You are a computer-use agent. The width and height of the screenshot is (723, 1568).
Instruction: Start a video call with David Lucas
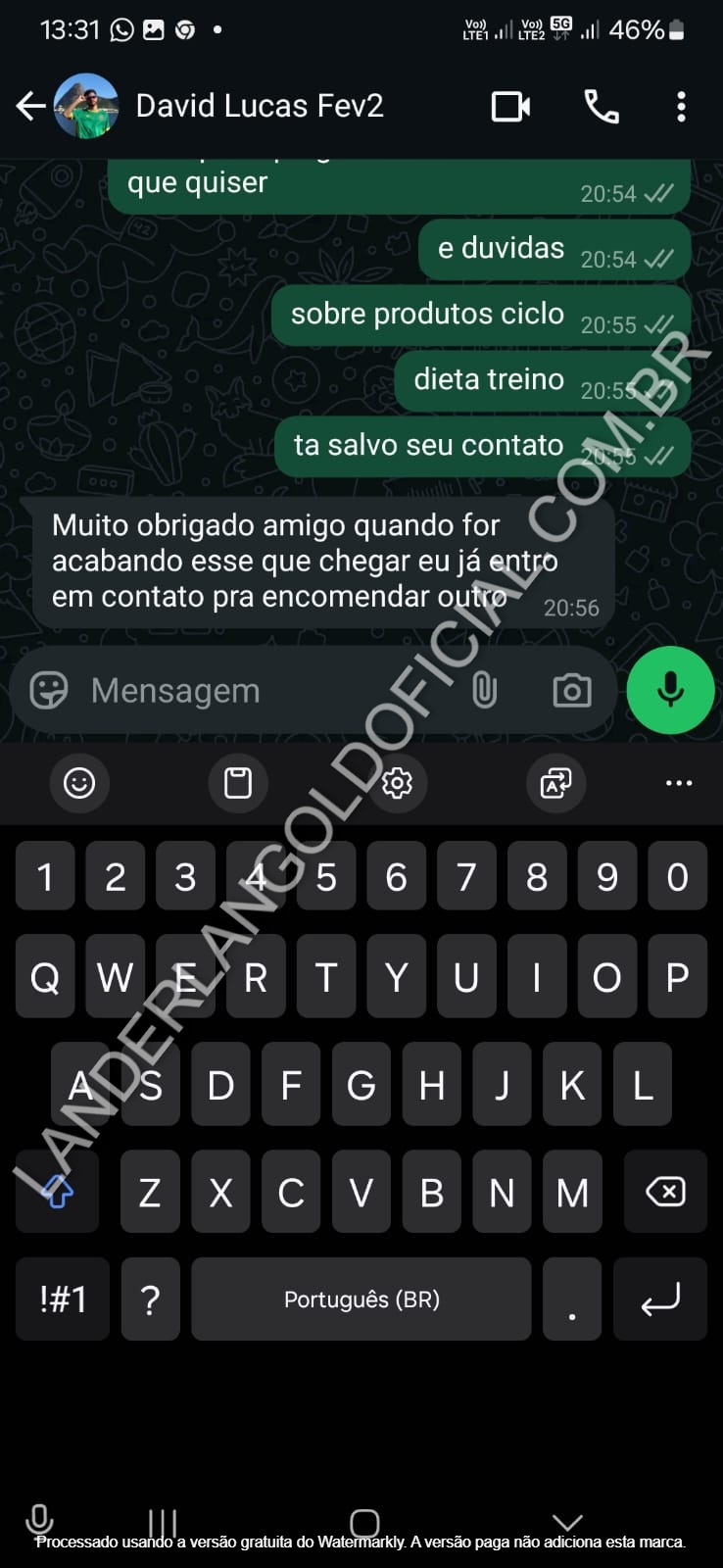(x=510, y=106)
